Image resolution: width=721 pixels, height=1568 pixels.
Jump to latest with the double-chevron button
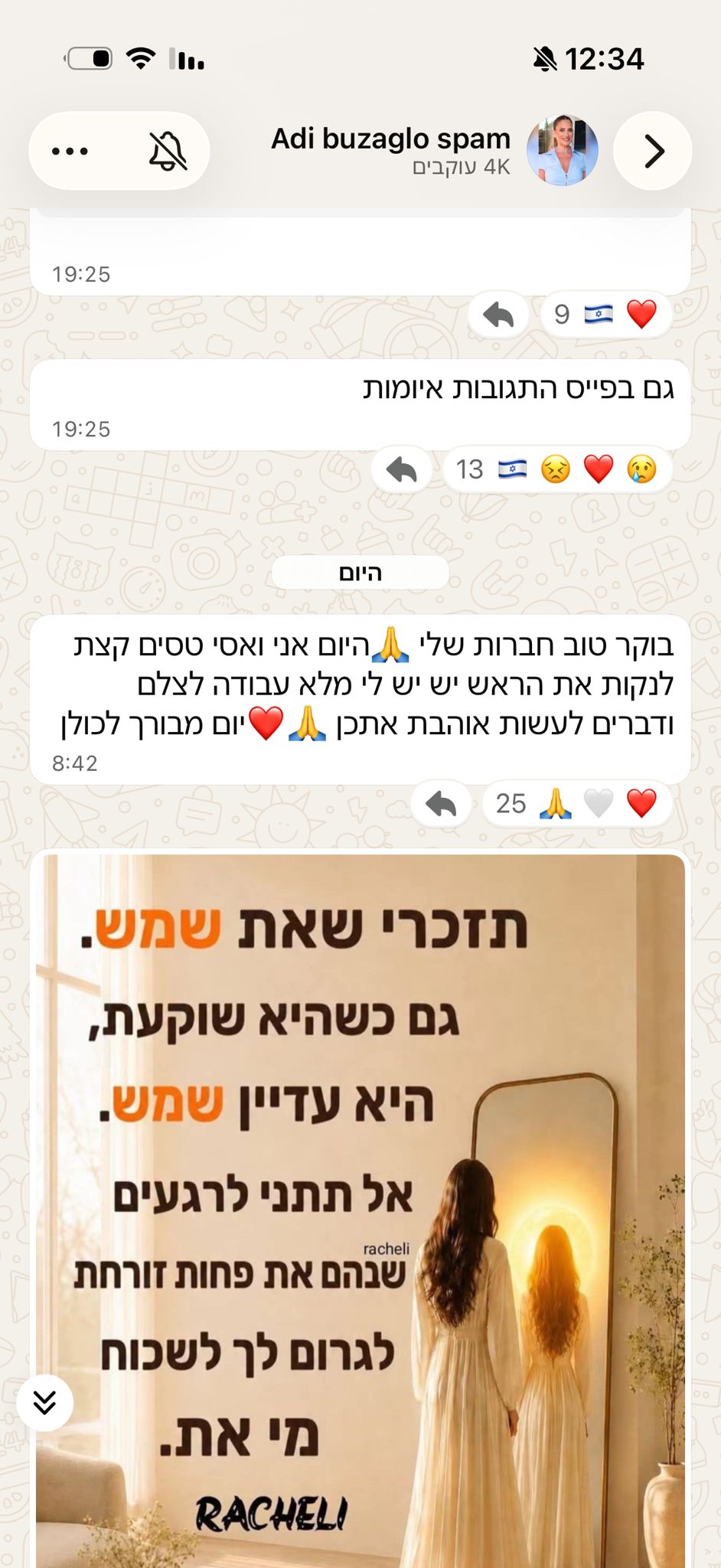click(x=45, y=1403)
